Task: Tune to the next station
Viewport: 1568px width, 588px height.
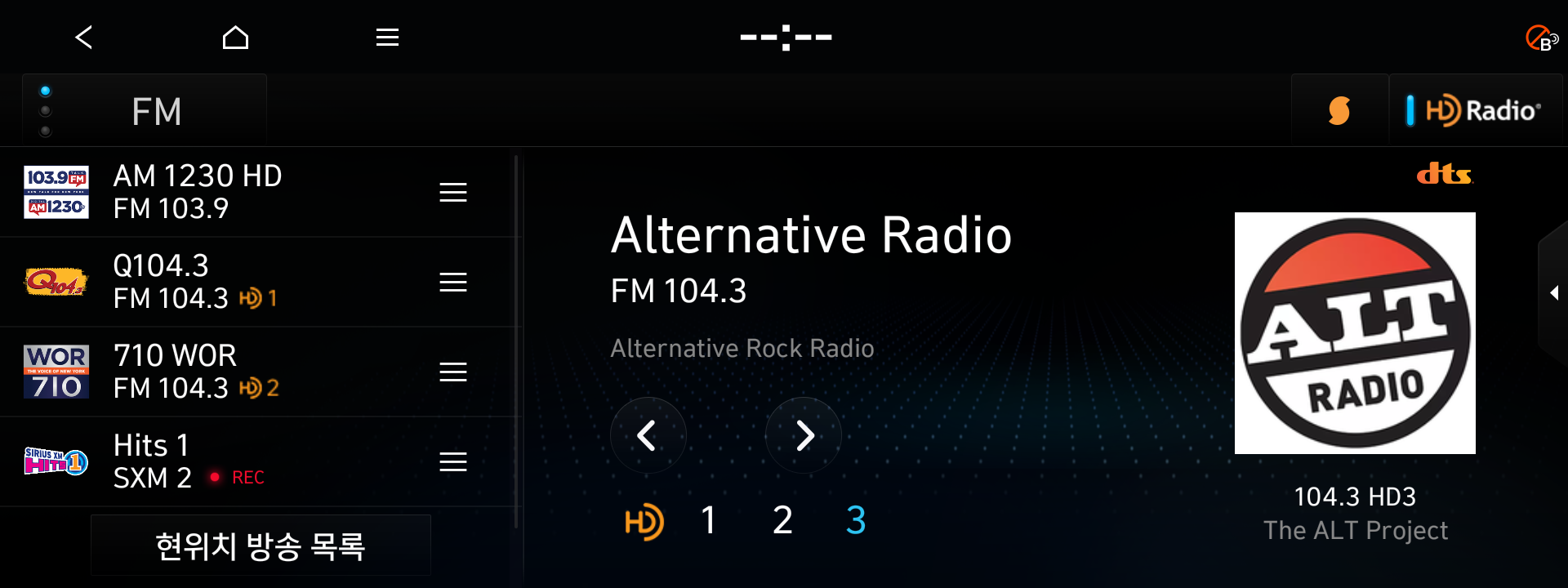Action: click(x=804, y=435)
